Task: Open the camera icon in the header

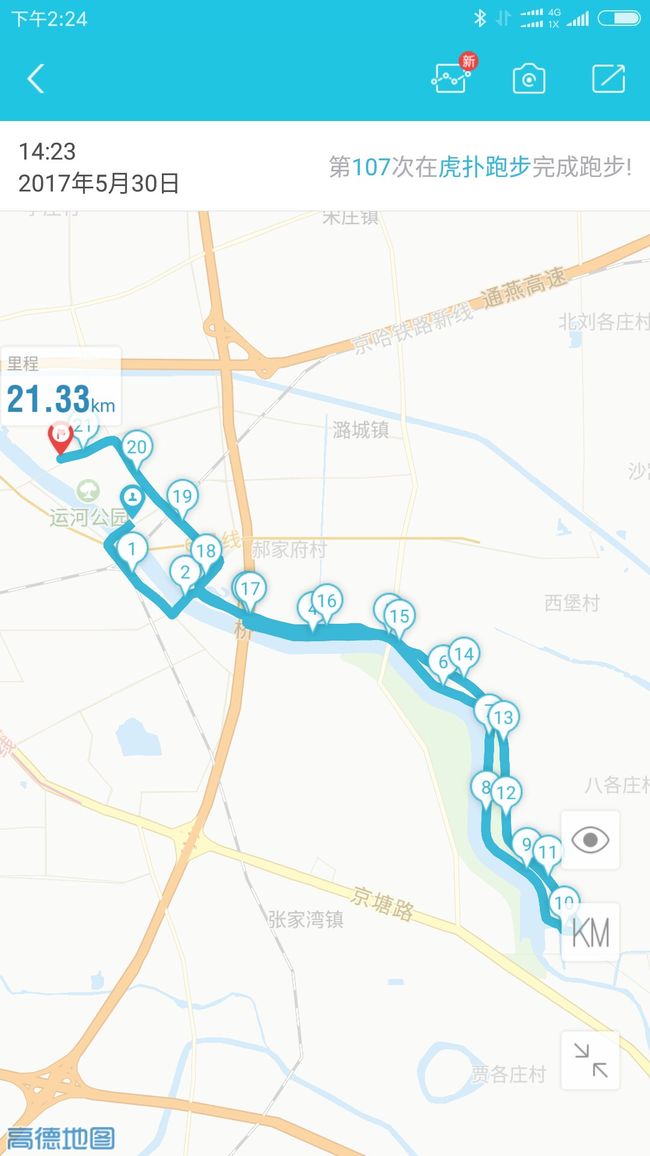Action: point(529,79)
